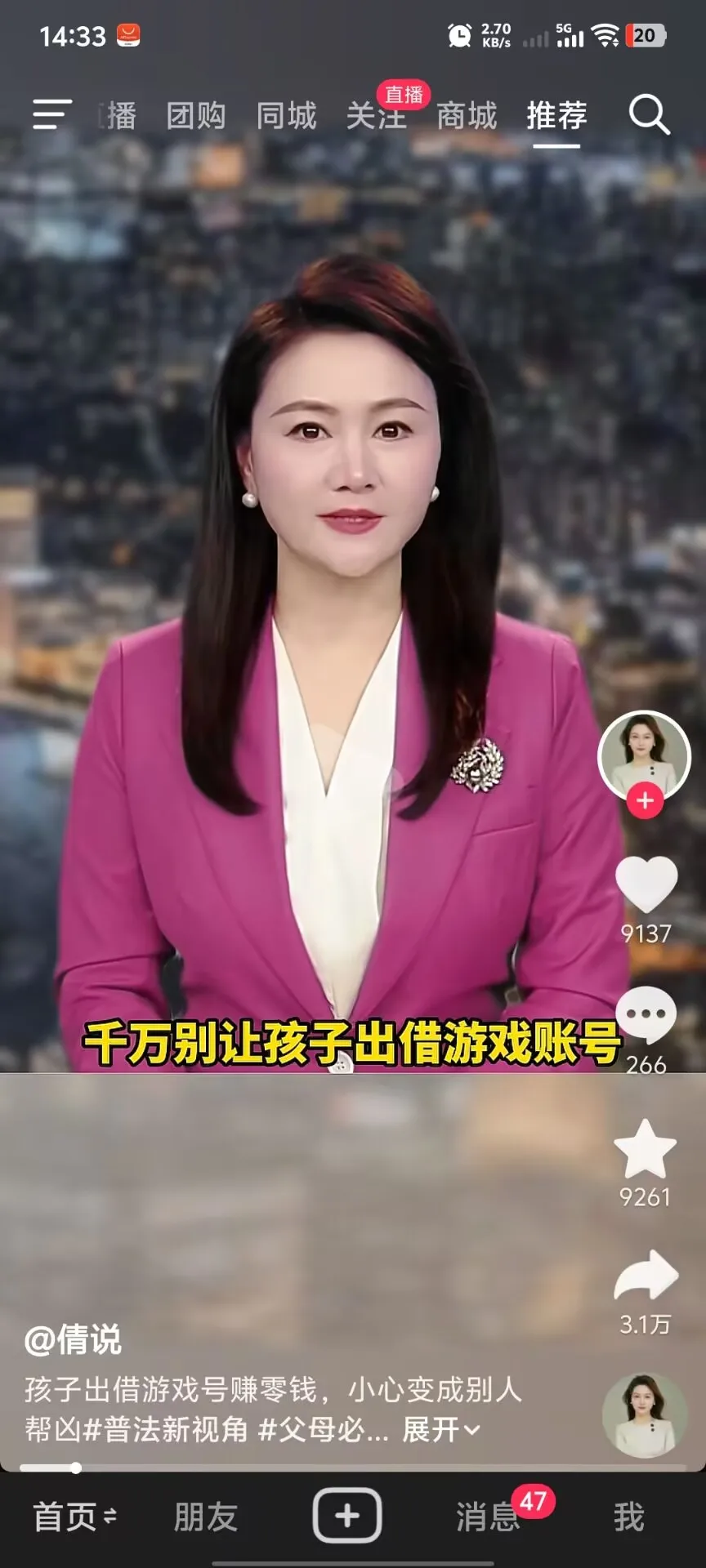The height and width of the screenshot is (1568, 706).
Task: Switch to the 商城 tab
Action: click(467, 116)
